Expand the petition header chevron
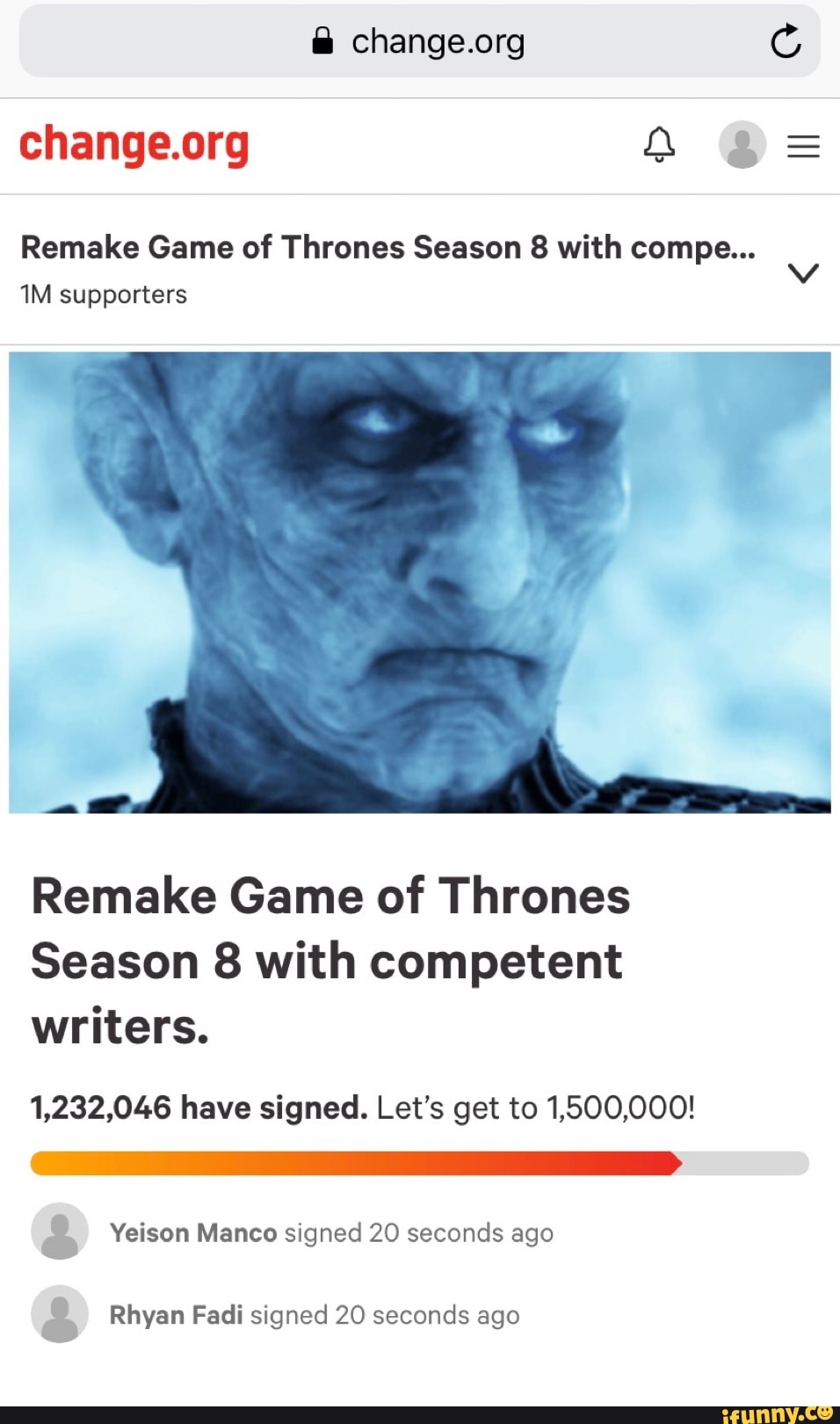Image resolution: width=840 pixels, height=1424 pixels. tap(803, 272)
